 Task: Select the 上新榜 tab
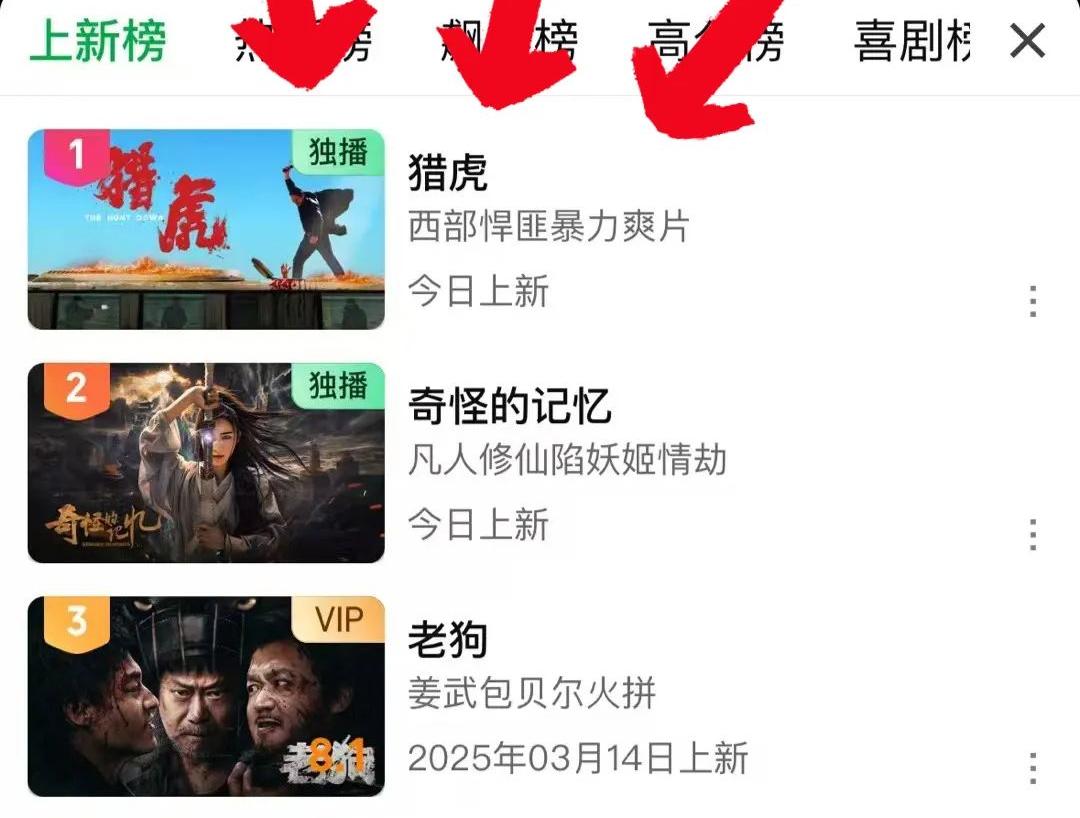point(98,42)
